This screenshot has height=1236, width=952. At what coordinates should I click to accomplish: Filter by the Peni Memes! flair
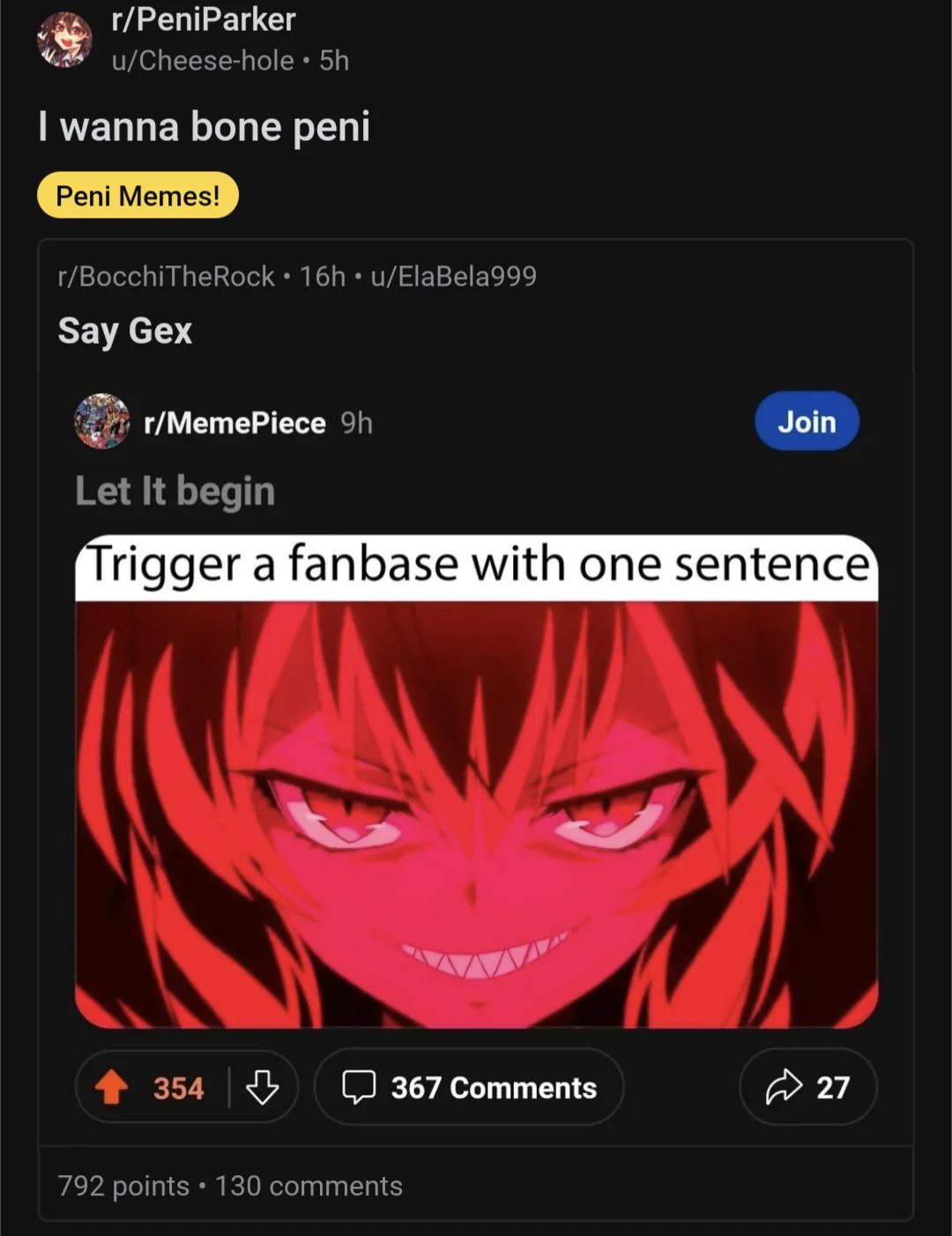tap(138, 195)
